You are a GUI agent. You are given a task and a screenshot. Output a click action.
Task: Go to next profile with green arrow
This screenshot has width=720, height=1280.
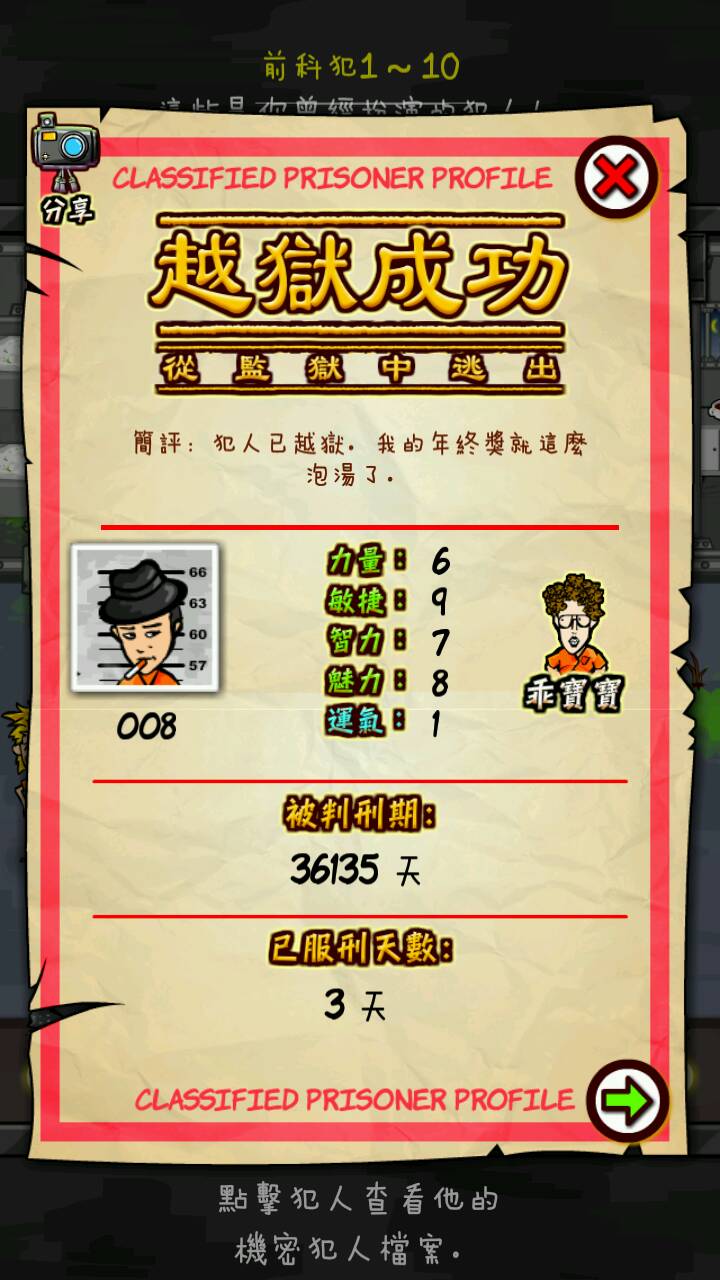[x=627, y=1101]
